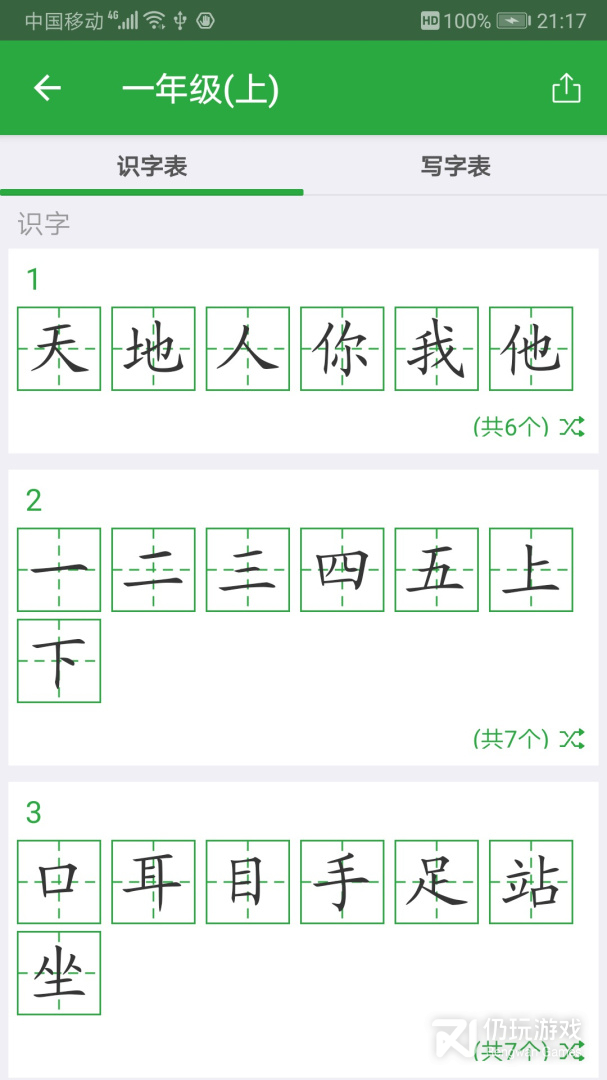Switch to the 写字表 tab
The height and width of the screenshot is (1080, 607).
coord(455,166)
